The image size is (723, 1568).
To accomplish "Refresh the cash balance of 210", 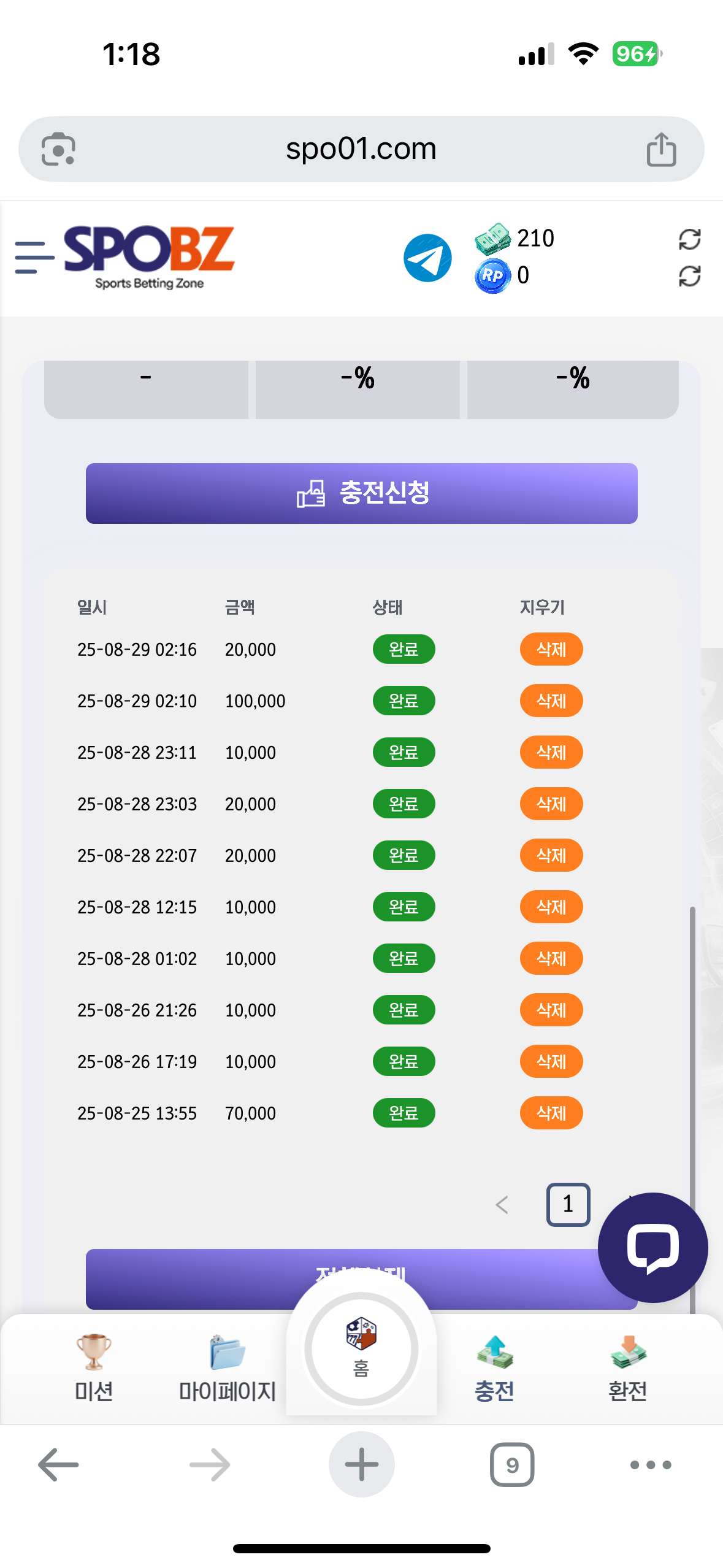I will 689,239.
